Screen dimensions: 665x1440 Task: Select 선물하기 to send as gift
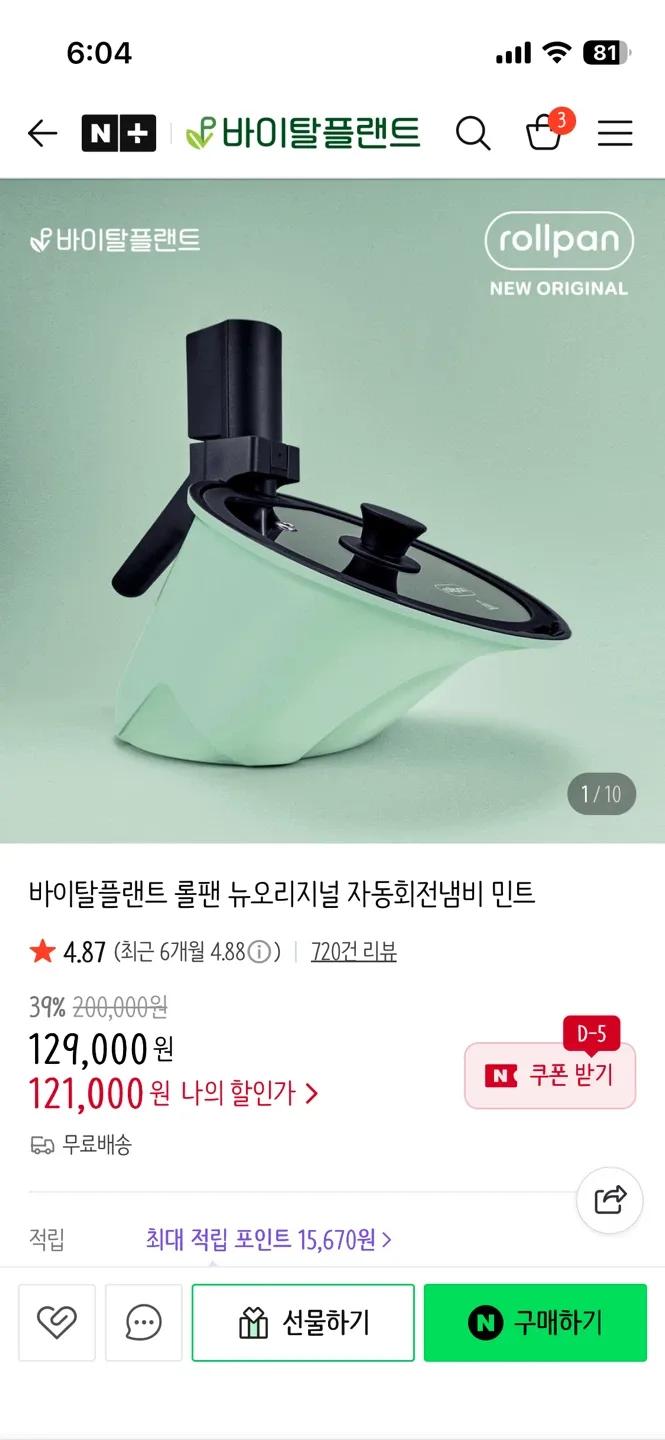(303, 1323)
